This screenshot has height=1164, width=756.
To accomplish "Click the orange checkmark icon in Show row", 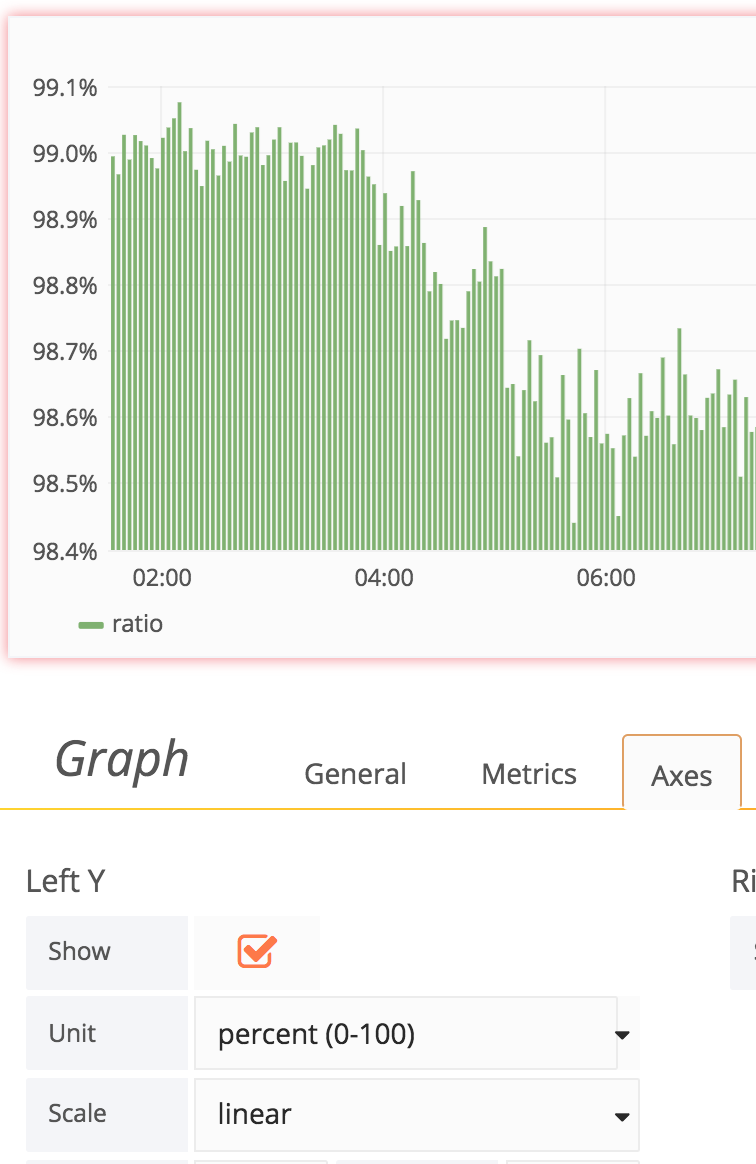I will (x=257, y=952).
